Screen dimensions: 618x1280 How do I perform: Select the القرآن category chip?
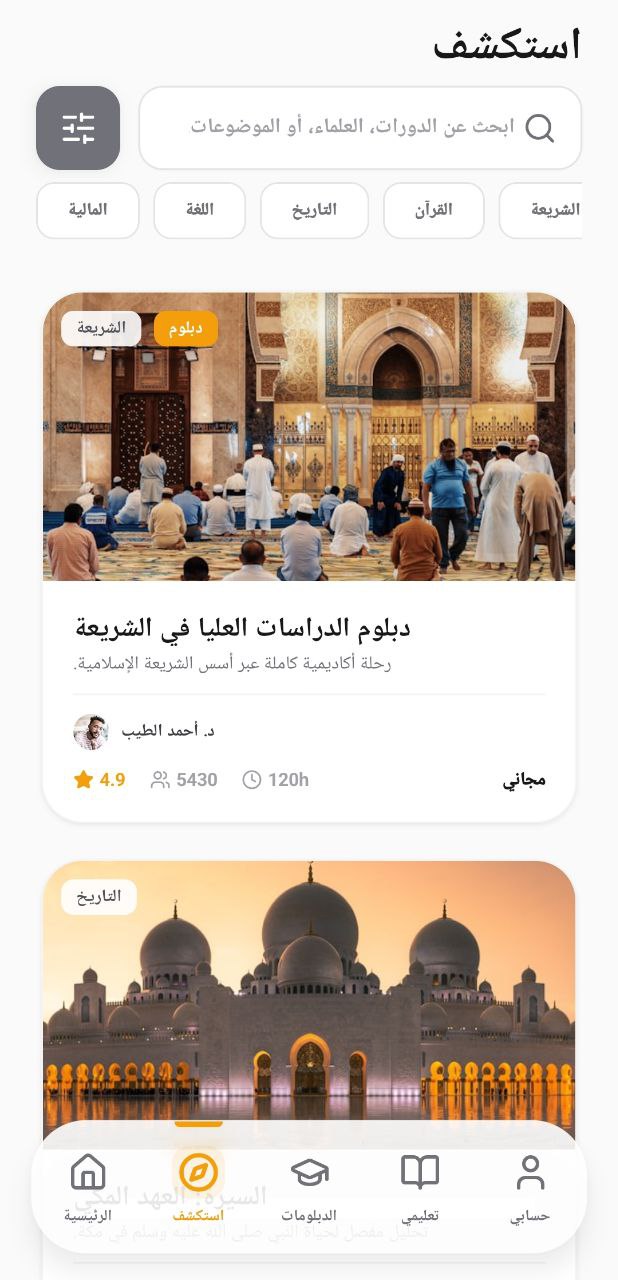click(x=434, y=210)
